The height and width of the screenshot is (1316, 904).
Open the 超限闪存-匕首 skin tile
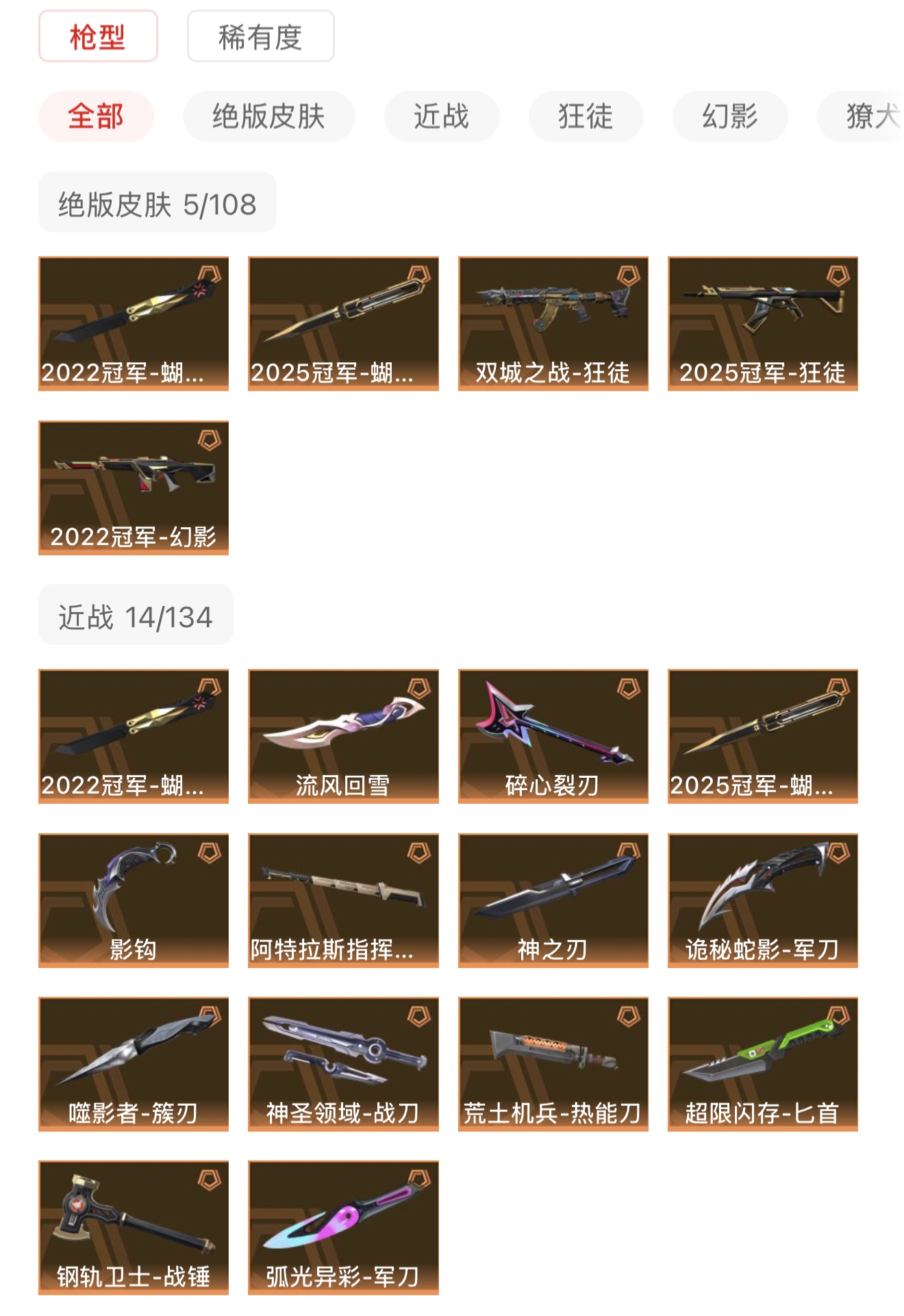pyautogui.click(x=762, y=1063)
